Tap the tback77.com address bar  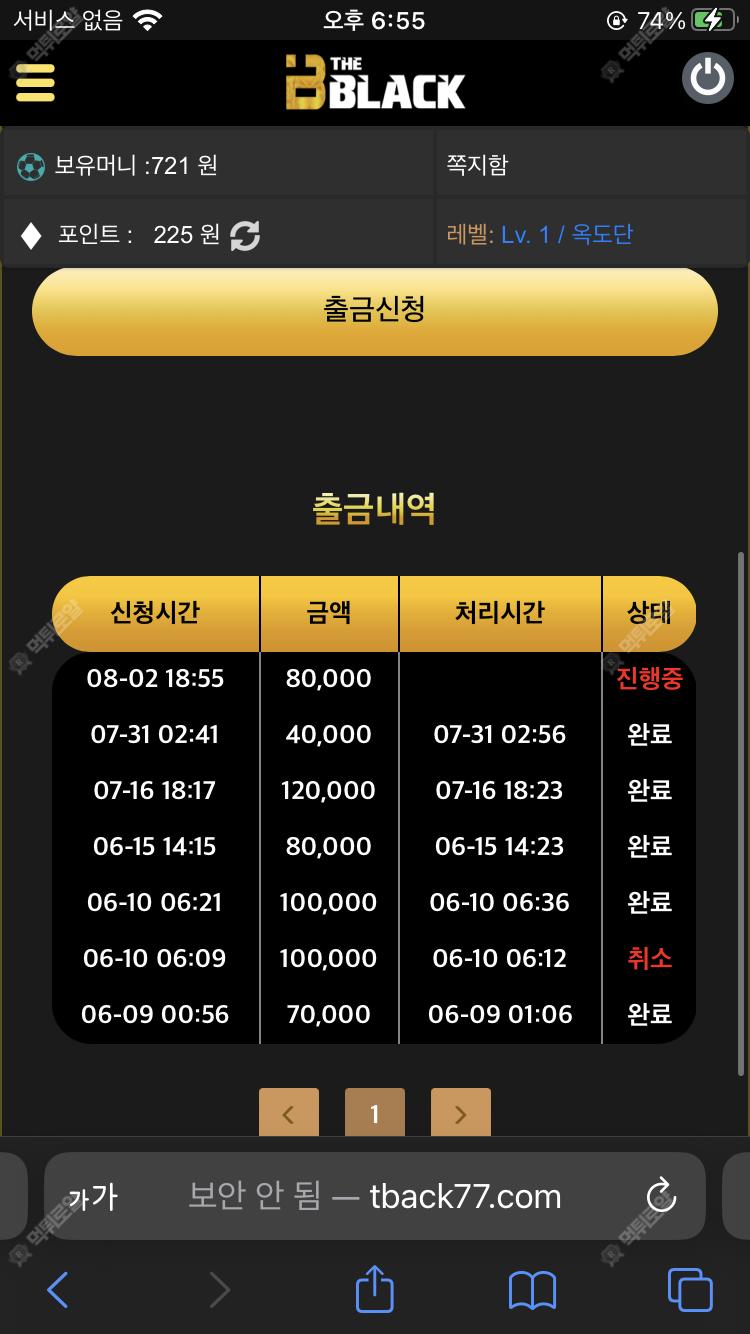tap(375, 1196)
